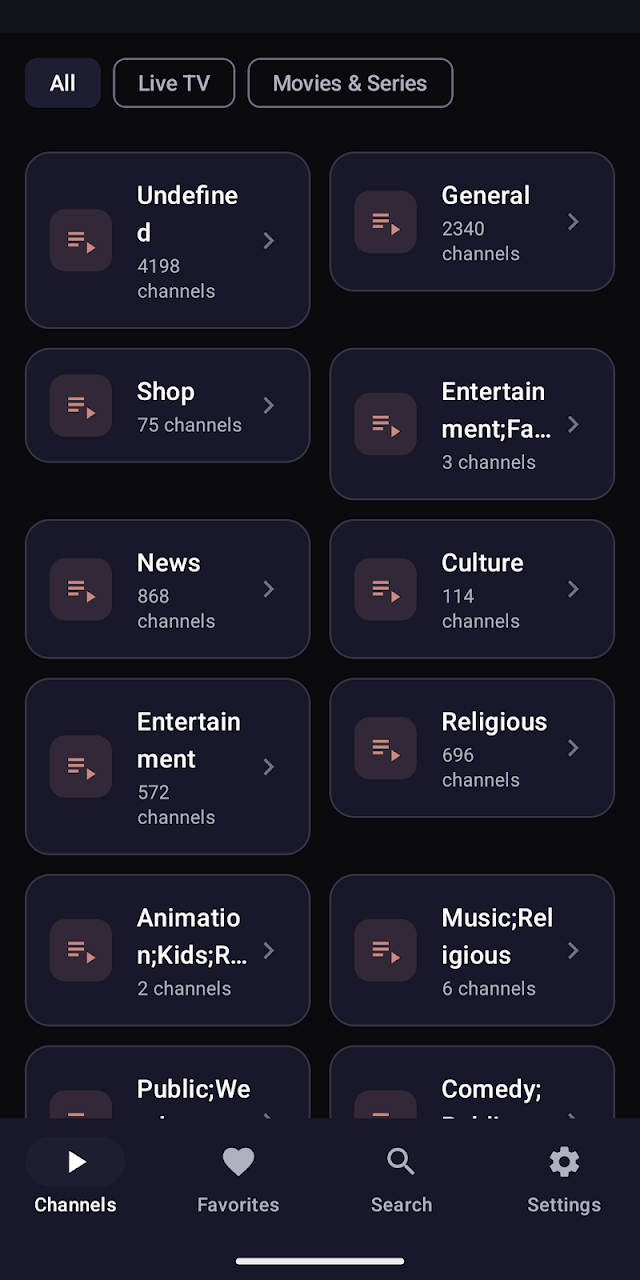640x1280 pixels.
Task: Open the General channels category
Action: click(472, 222)
